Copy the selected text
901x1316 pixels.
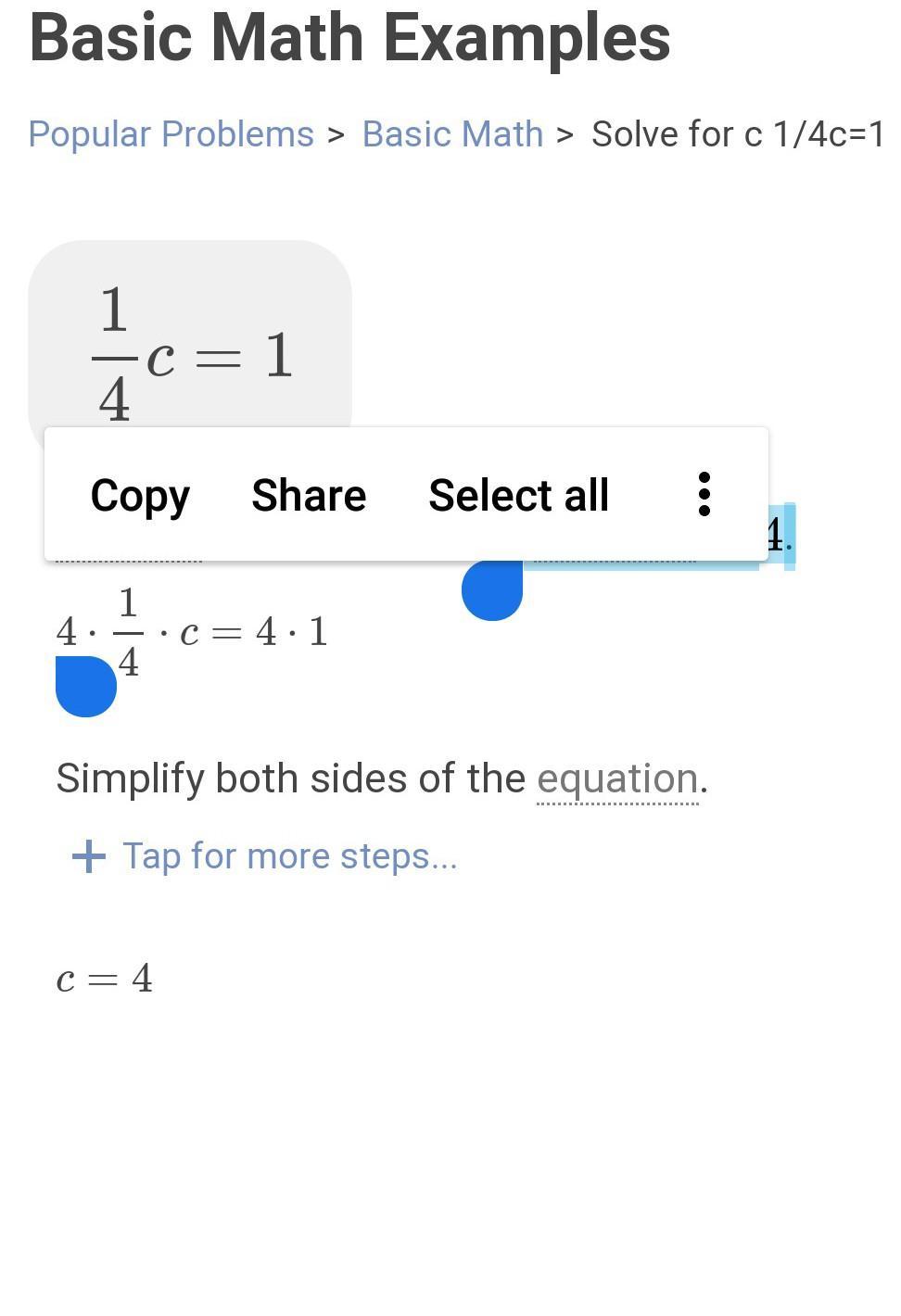(140, 495)
